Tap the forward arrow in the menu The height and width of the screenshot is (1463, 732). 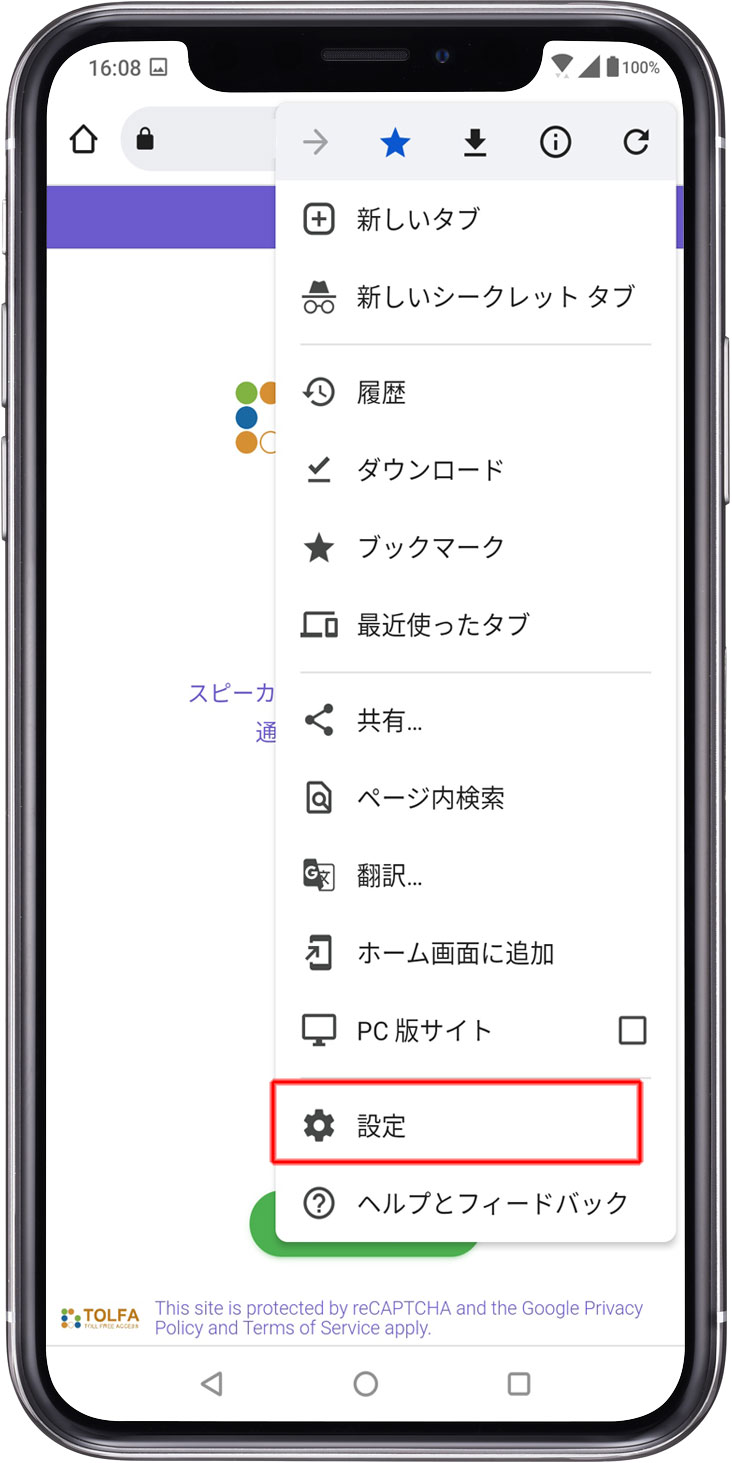pos(315,143)
